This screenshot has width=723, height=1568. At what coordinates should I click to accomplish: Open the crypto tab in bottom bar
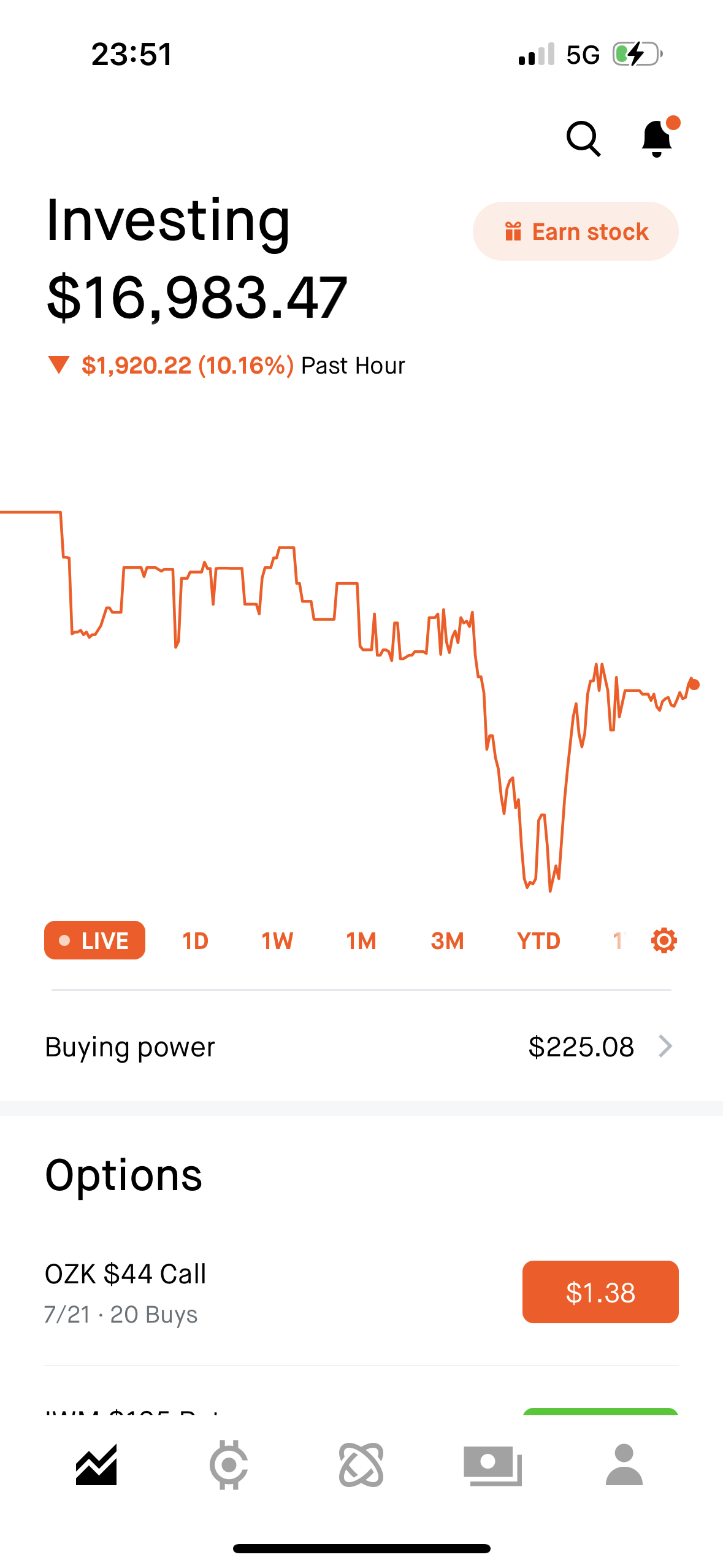tap(229, 1465)
